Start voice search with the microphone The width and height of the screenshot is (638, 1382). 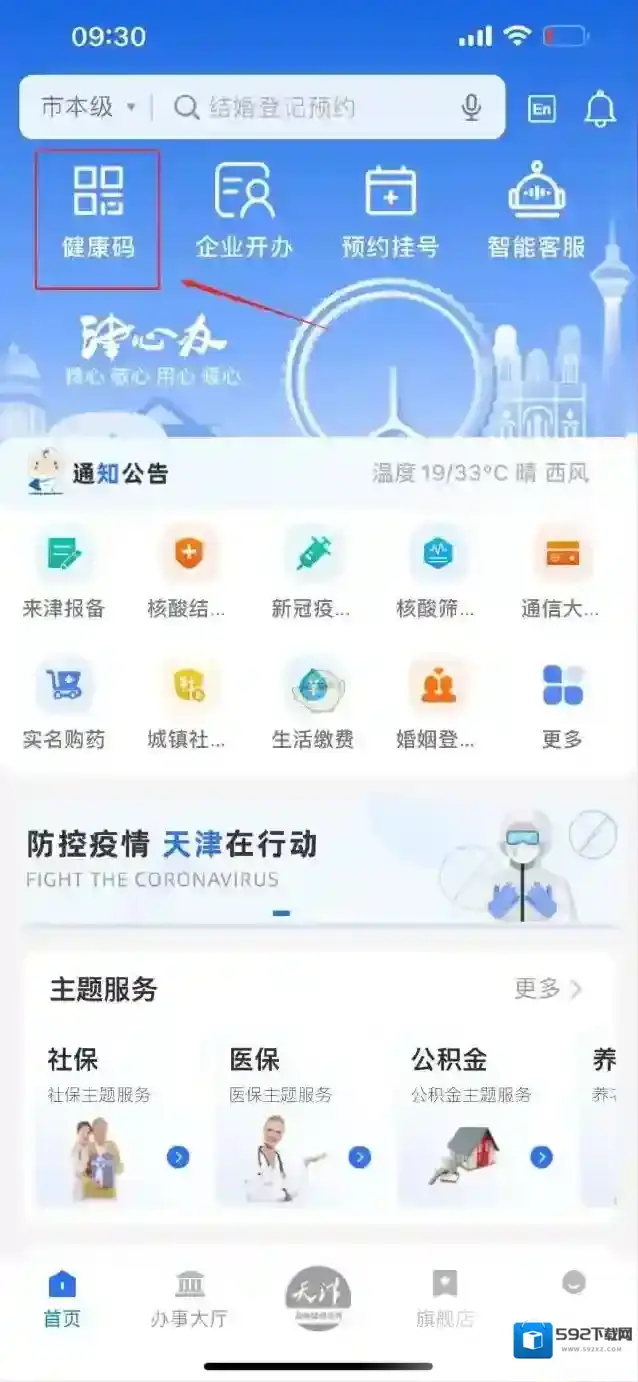471,108
